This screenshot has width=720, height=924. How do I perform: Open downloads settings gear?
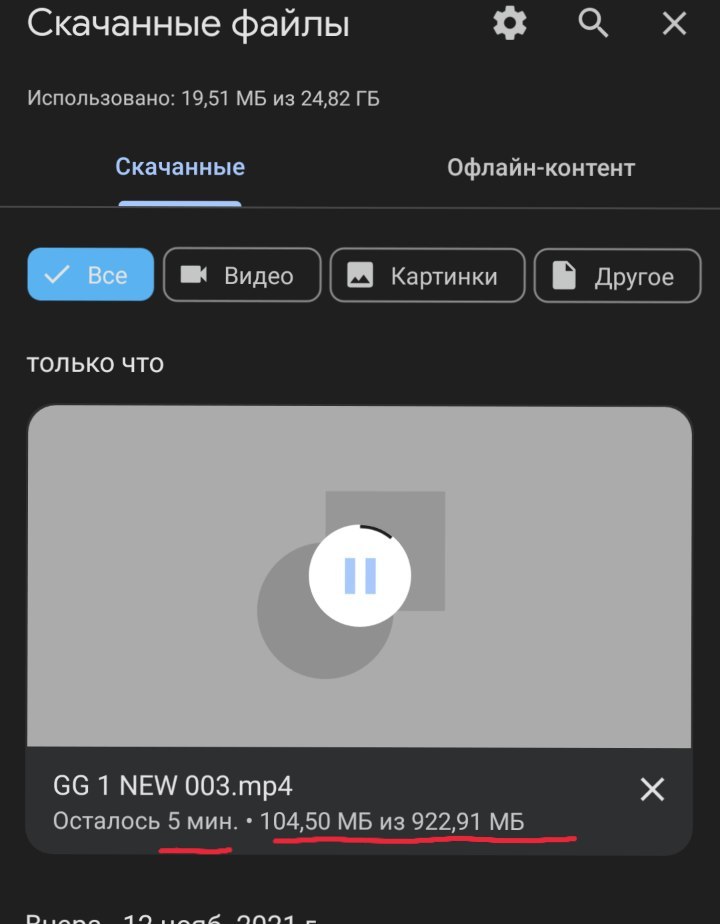click(x=510, y=24)
